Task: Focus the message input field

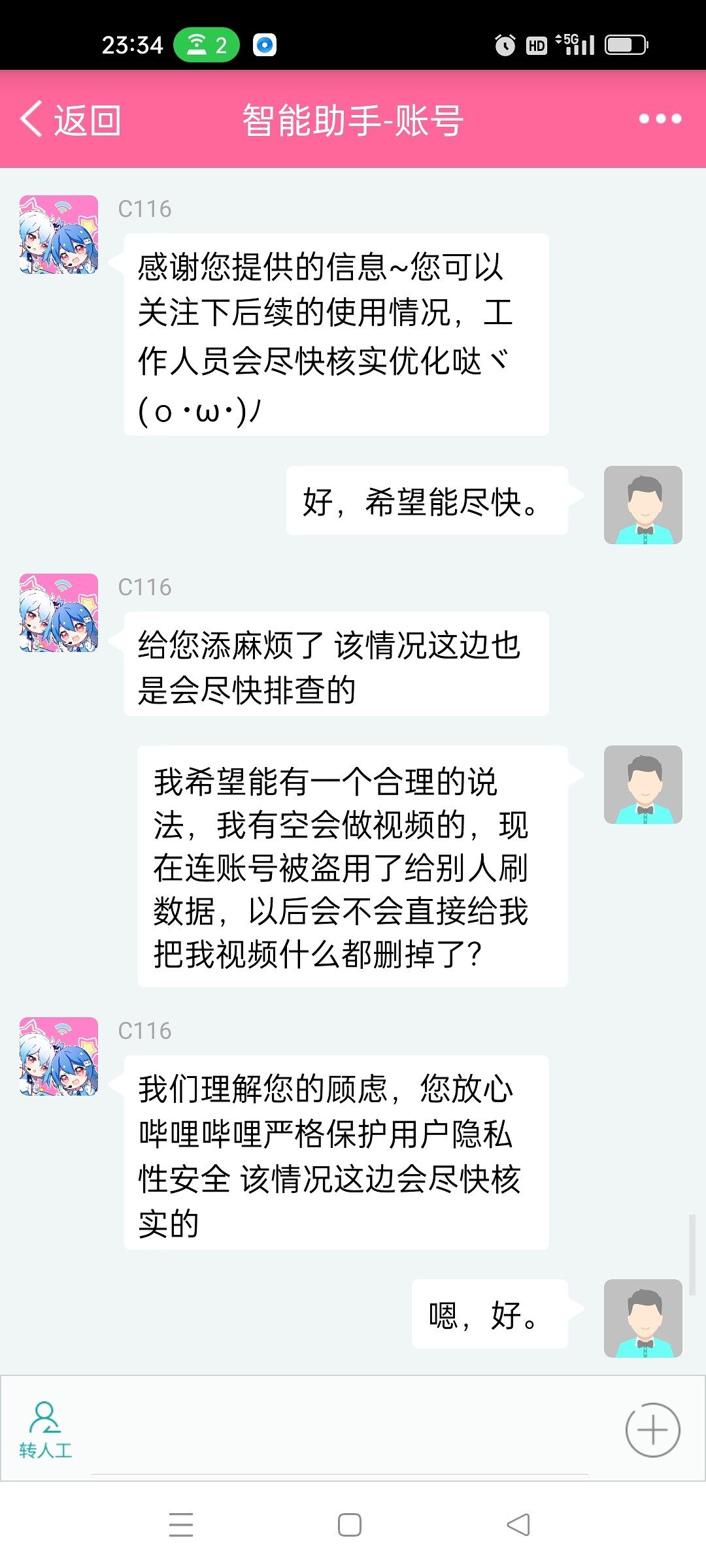Action: coord(340,1437)
